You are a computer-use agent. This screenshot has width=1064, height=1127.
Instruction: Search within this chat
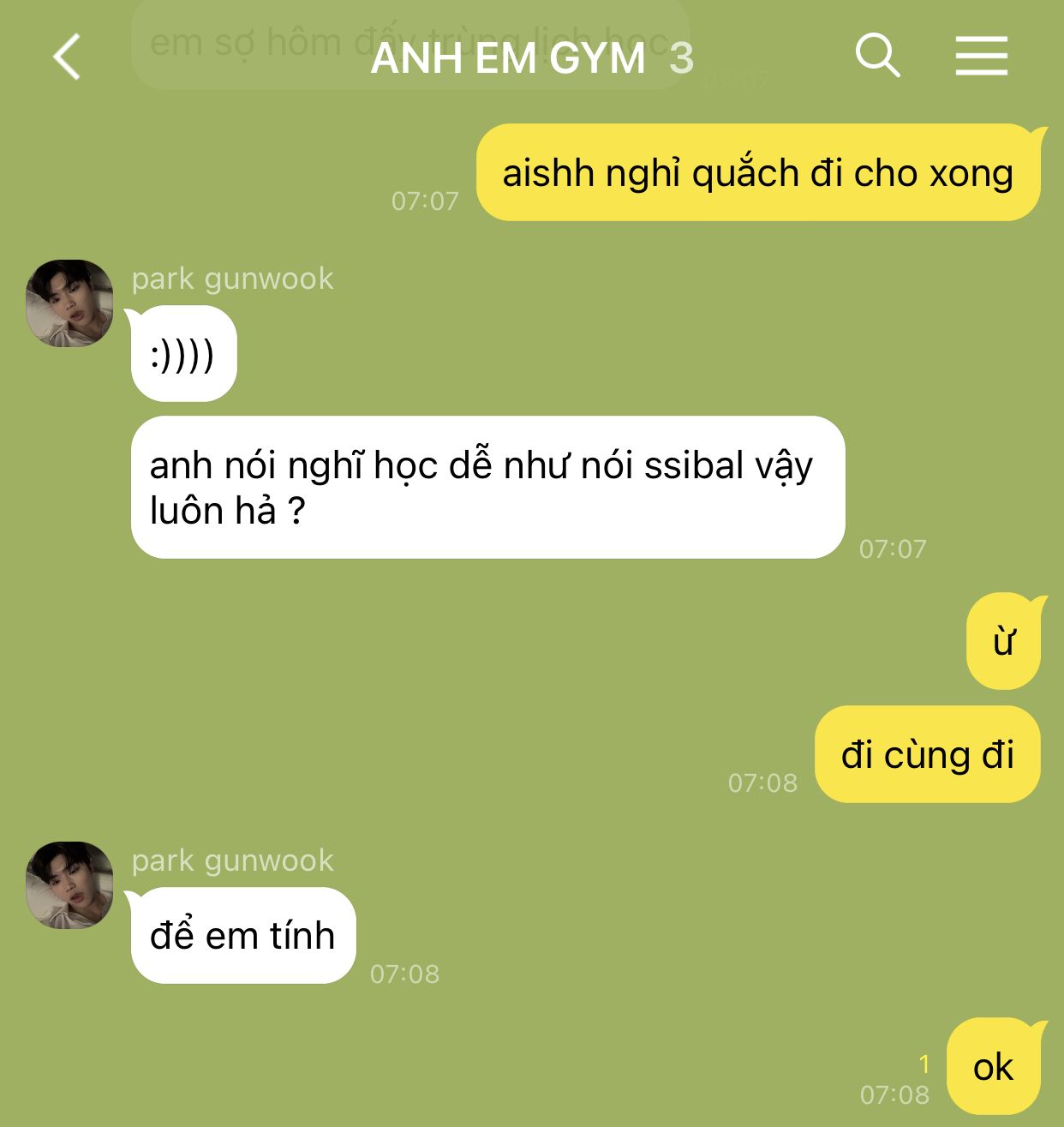[x=877, y=57]
